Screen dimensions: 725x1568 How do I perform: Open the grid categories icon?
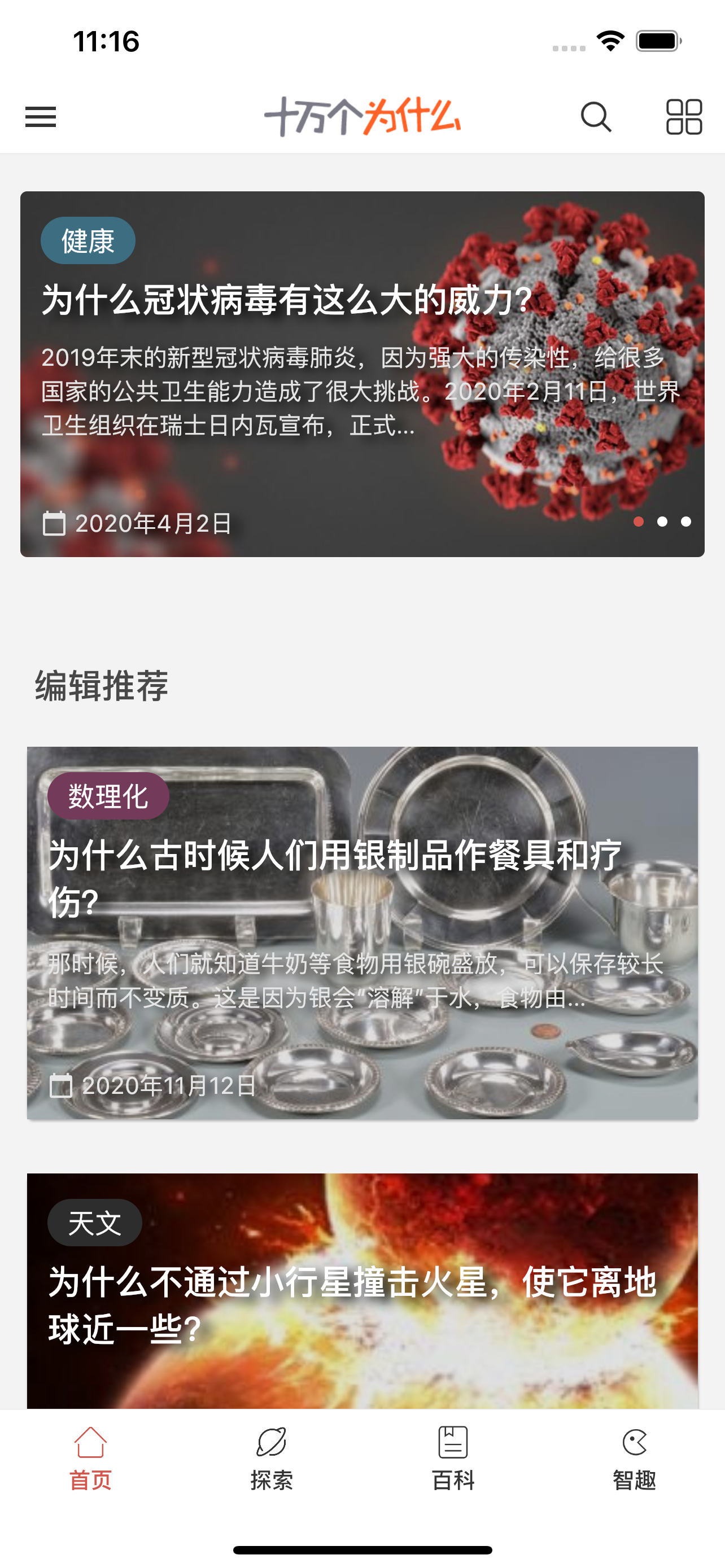tap(684, 116)
